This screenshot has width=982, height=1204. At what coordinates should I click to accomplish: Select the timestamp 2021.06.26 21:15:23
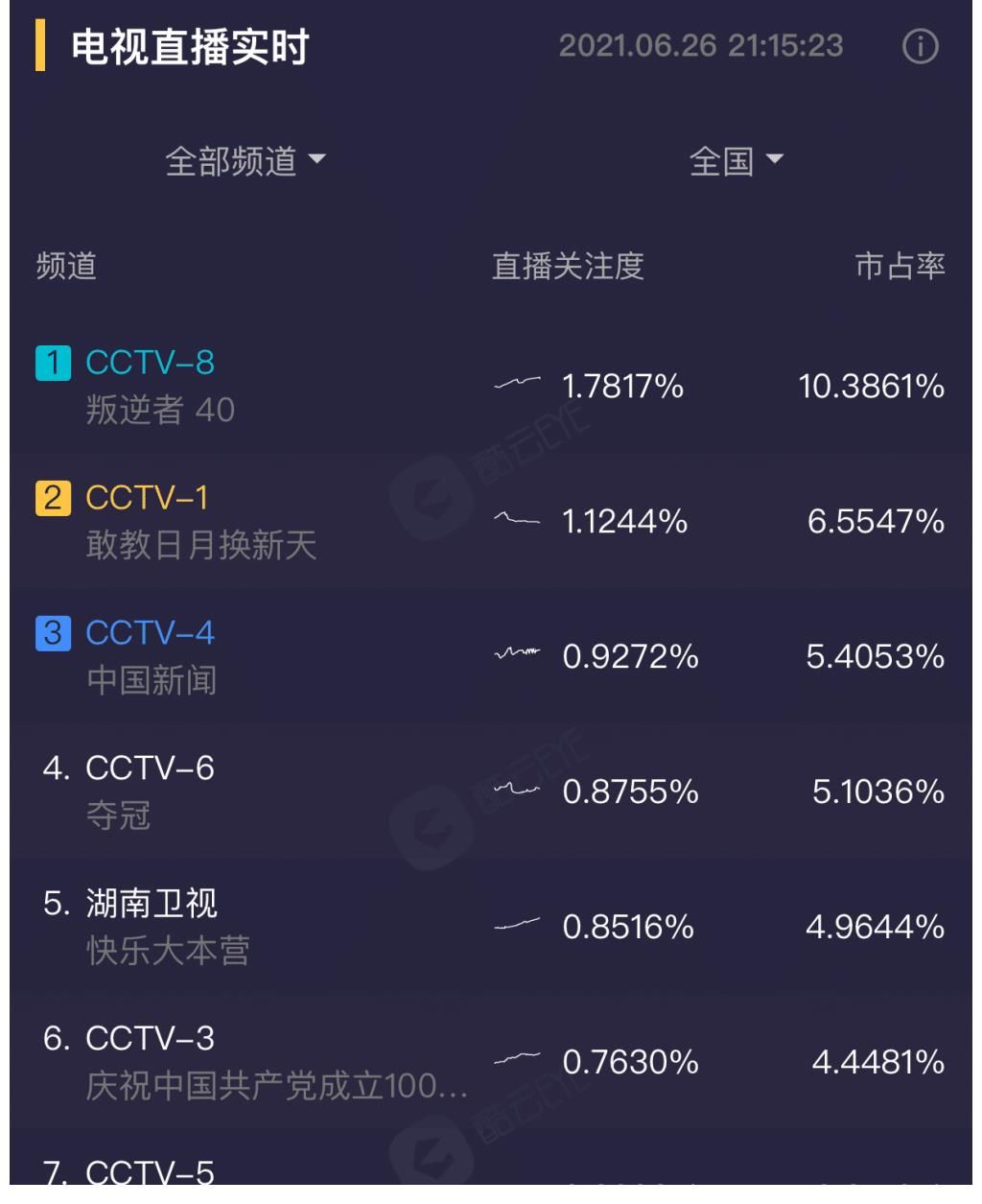[x=702, y=46]
